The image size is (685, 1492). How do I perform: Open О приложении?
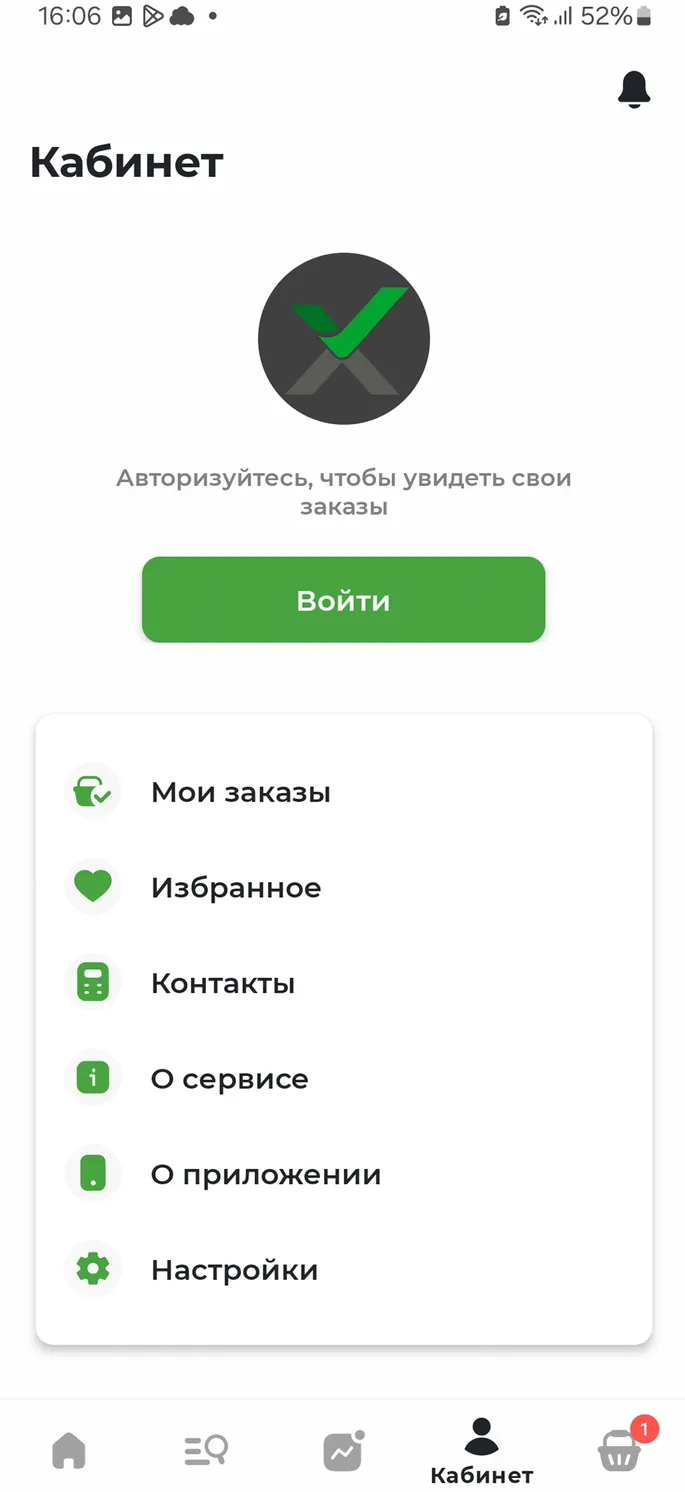click(343, 1174)
